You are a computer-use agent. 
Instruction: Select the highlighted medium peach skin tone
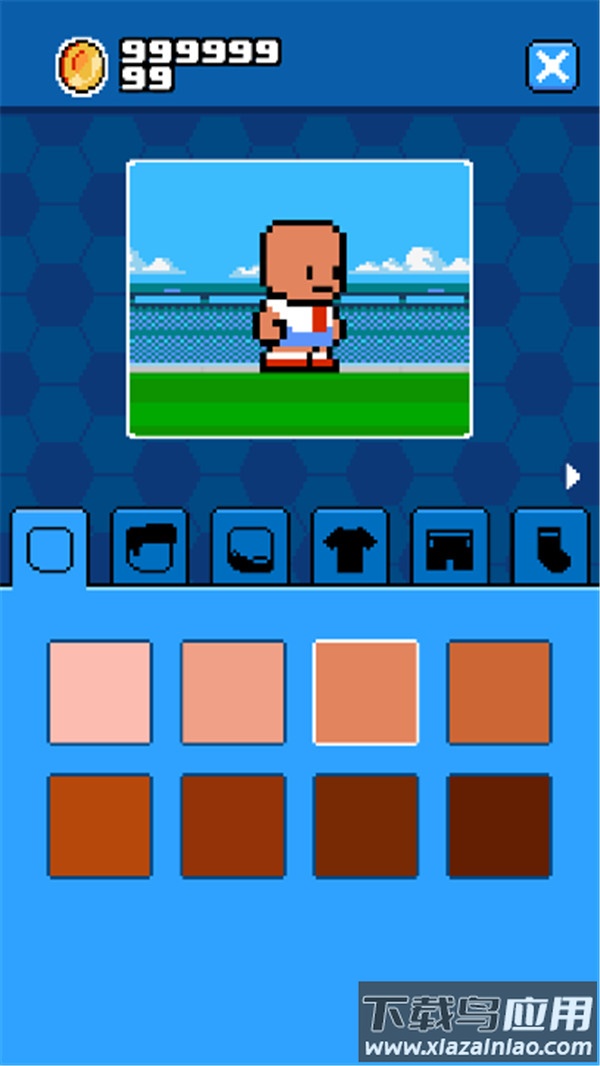[x=366, y=692]
